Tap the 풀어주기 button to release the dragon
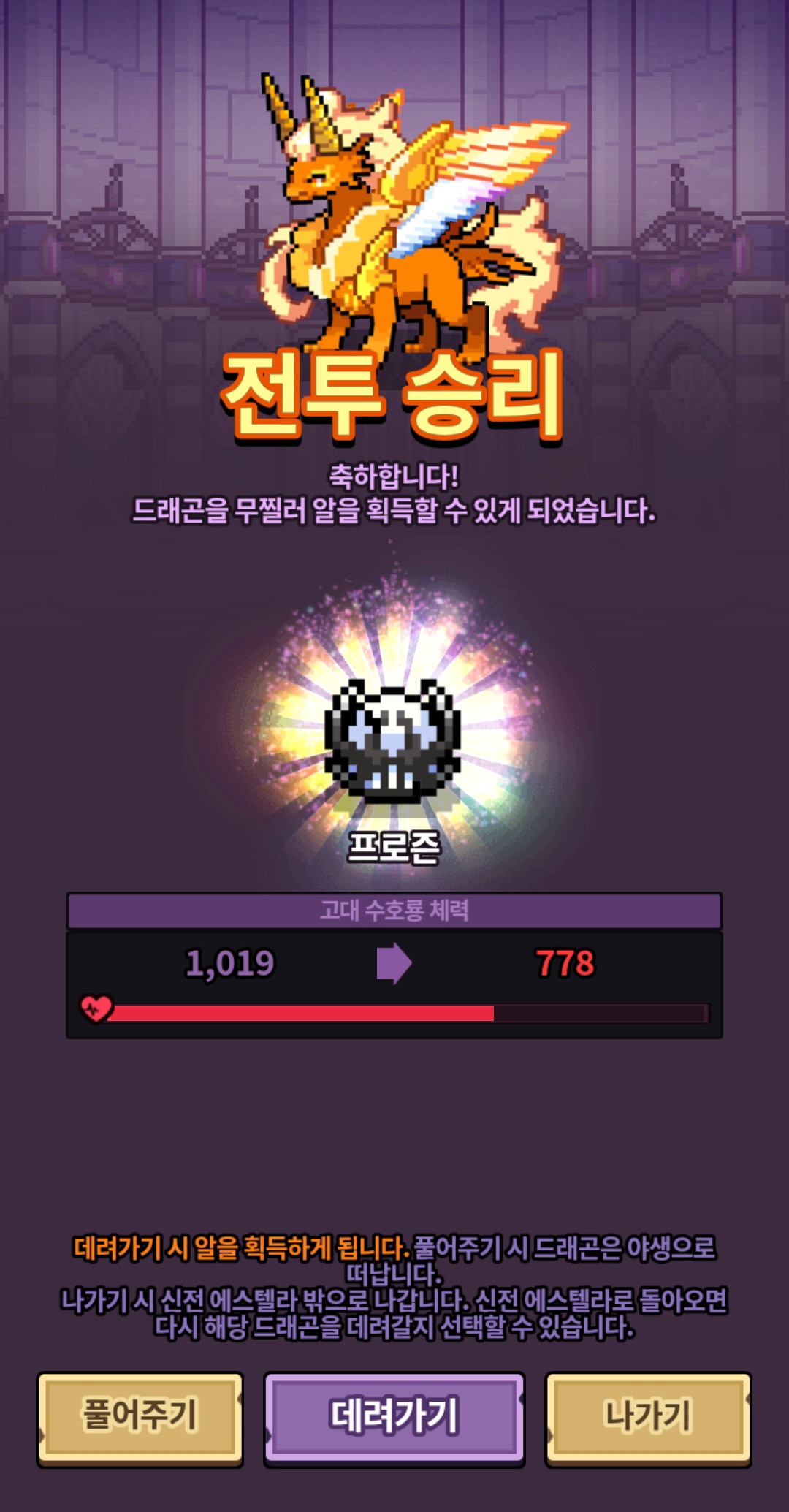The height and width of the screenshot is (1512, 789). coord(140,1418)
